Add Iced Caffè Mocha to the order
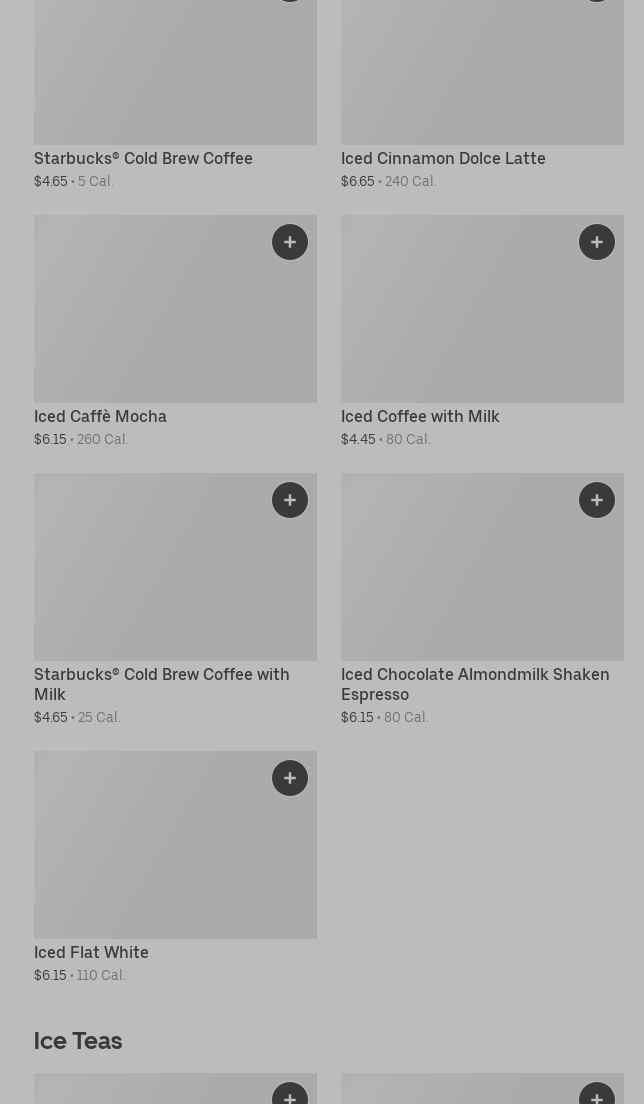 click(x=290, y=242)
